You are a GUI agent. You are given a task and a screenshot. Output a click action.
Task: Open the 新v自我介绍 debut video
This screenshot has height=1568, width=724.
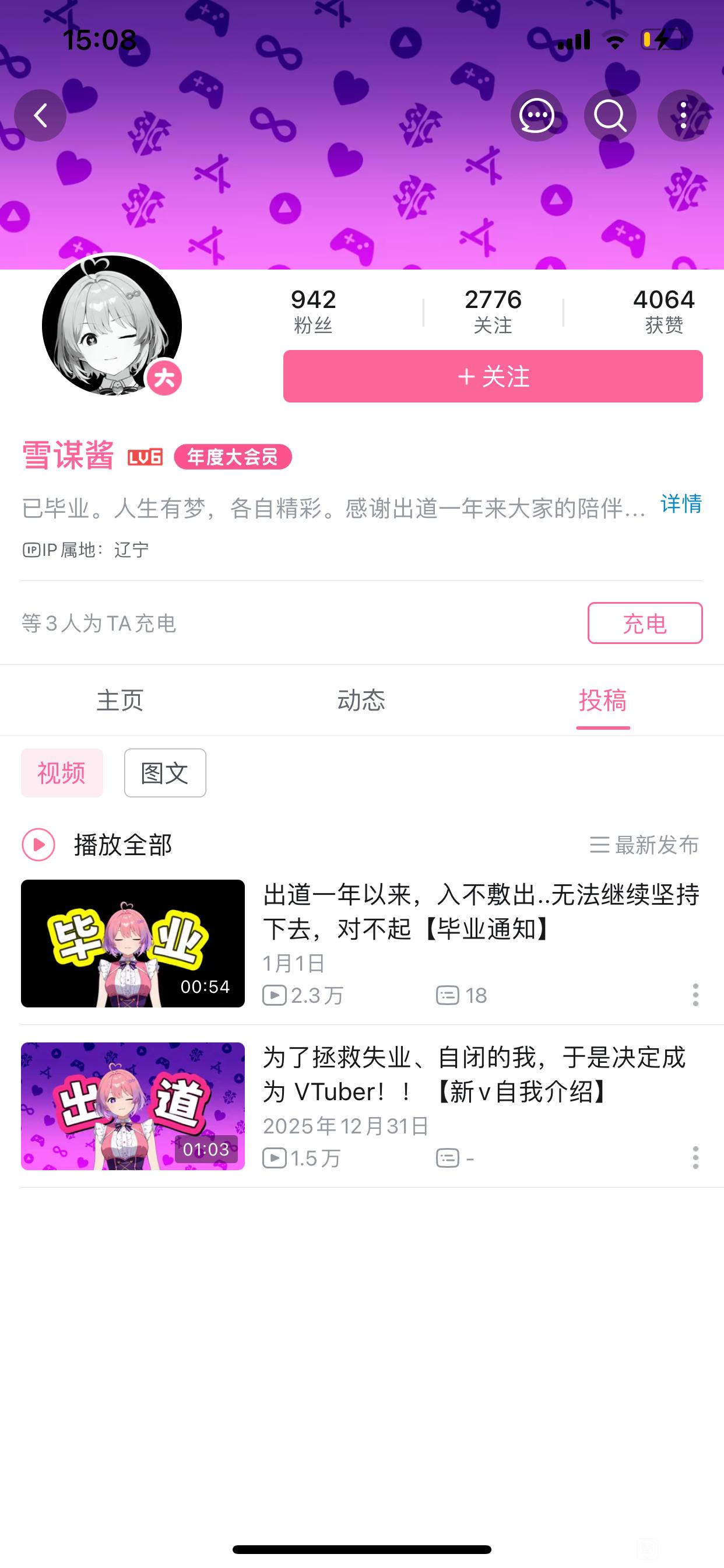click(475, 1075)
